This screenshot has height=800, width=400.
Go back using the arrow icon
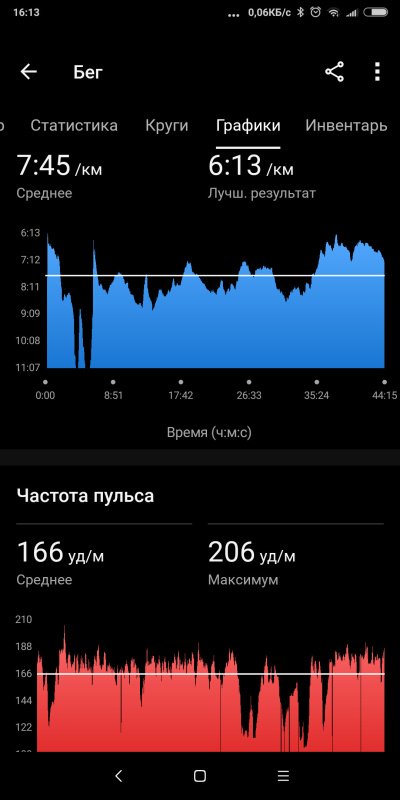tap(29, 72)
